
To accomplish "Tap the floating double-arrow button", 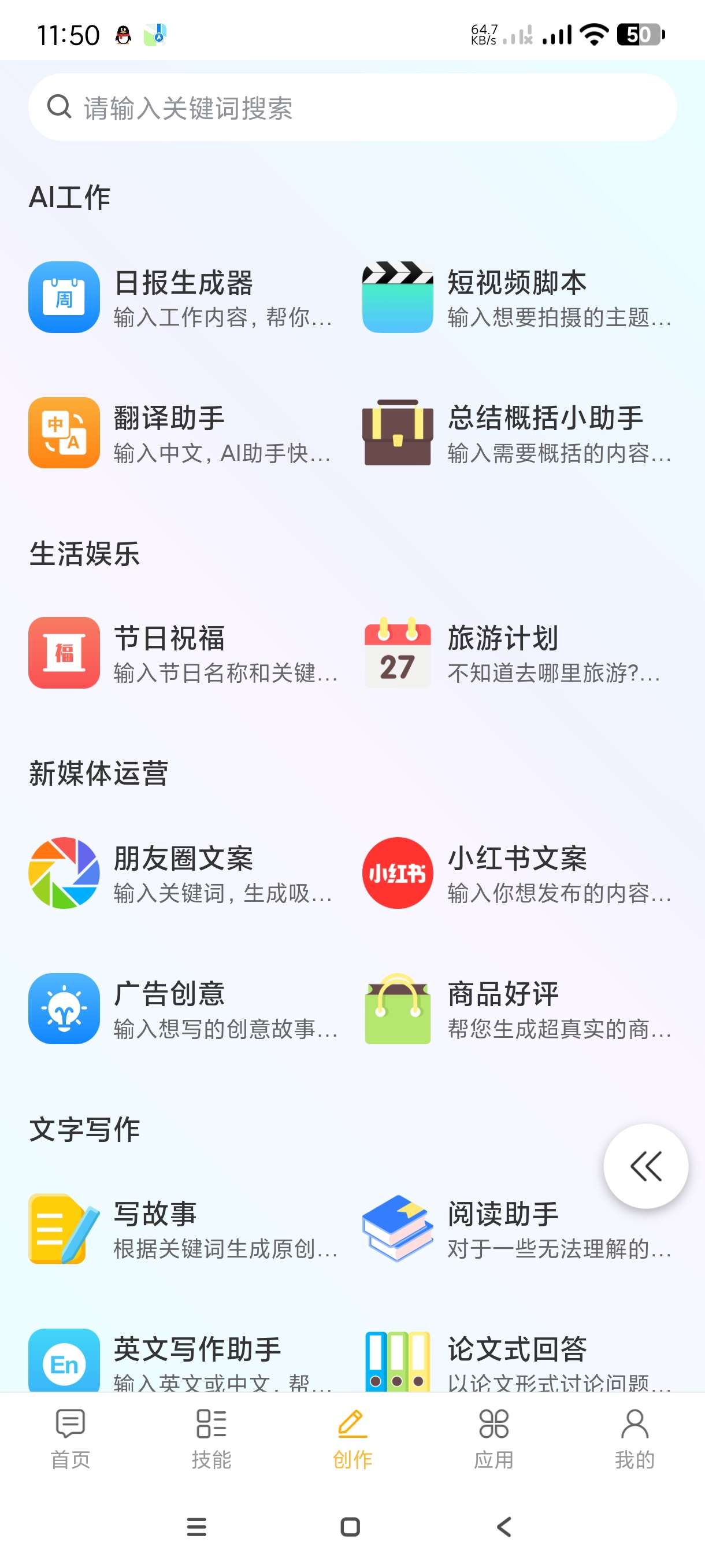I will 645,1166.
